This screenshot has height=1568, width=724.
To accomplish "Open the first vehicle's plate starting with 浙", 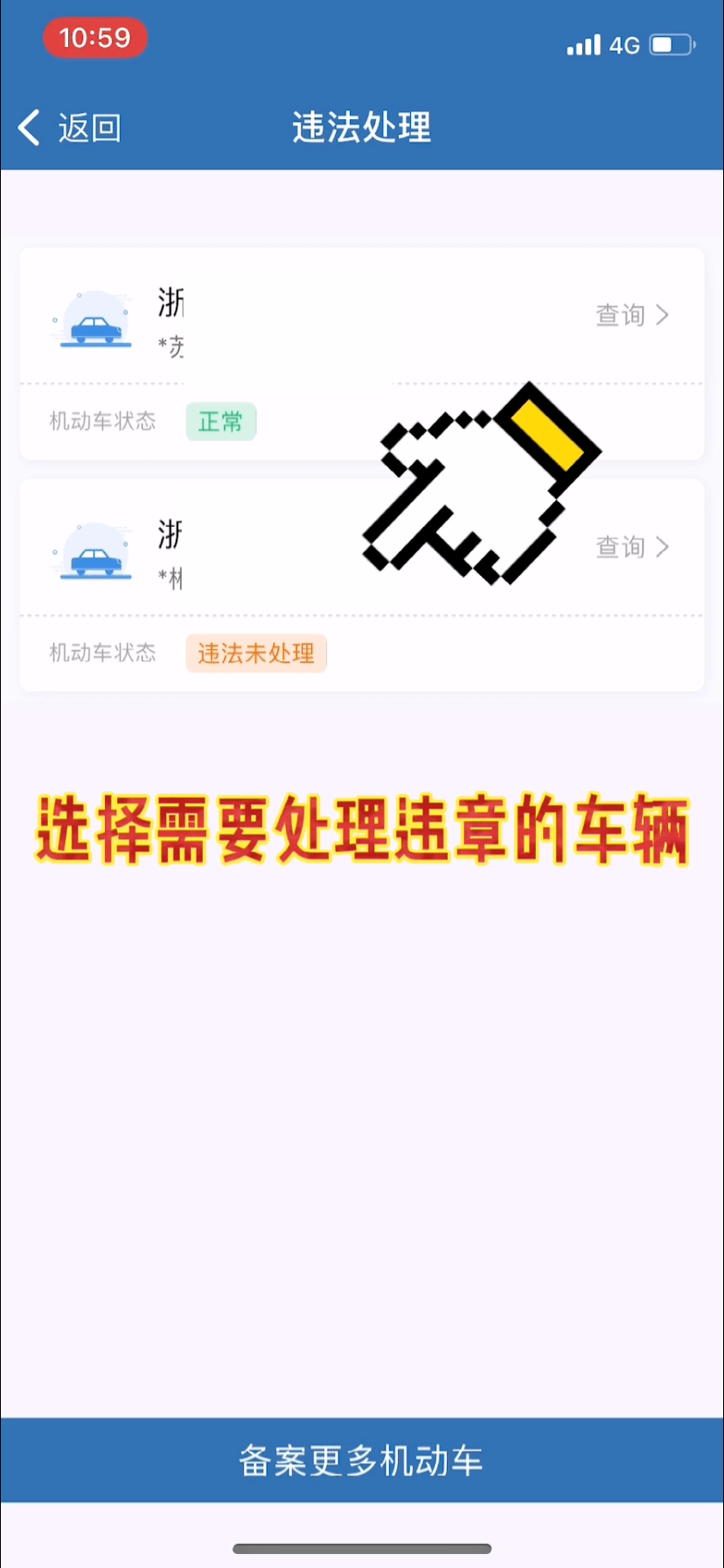I will pyautogui.click(x=171, y=304).
